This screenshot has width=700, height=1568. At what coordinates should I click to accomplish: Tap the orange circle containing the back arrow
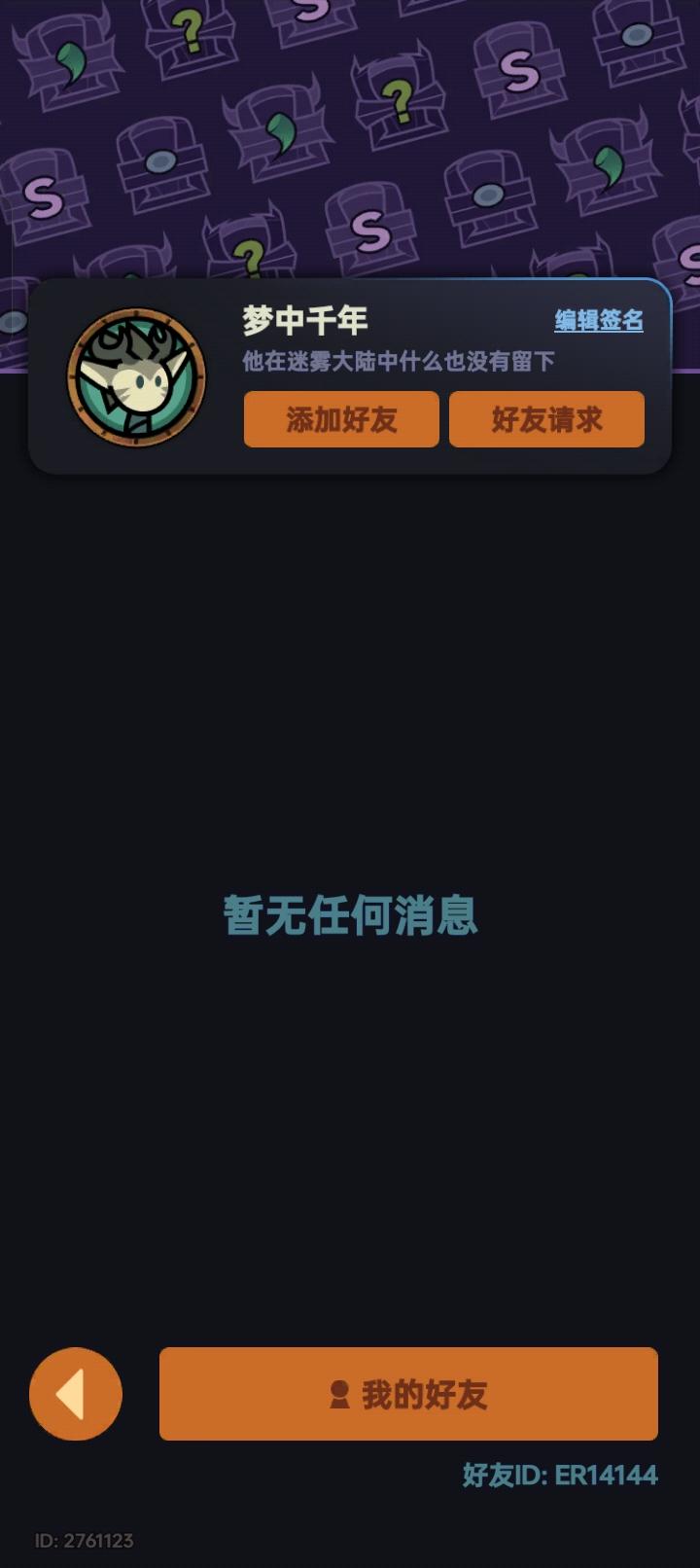pyautogui.click(x=74, y=1393)
